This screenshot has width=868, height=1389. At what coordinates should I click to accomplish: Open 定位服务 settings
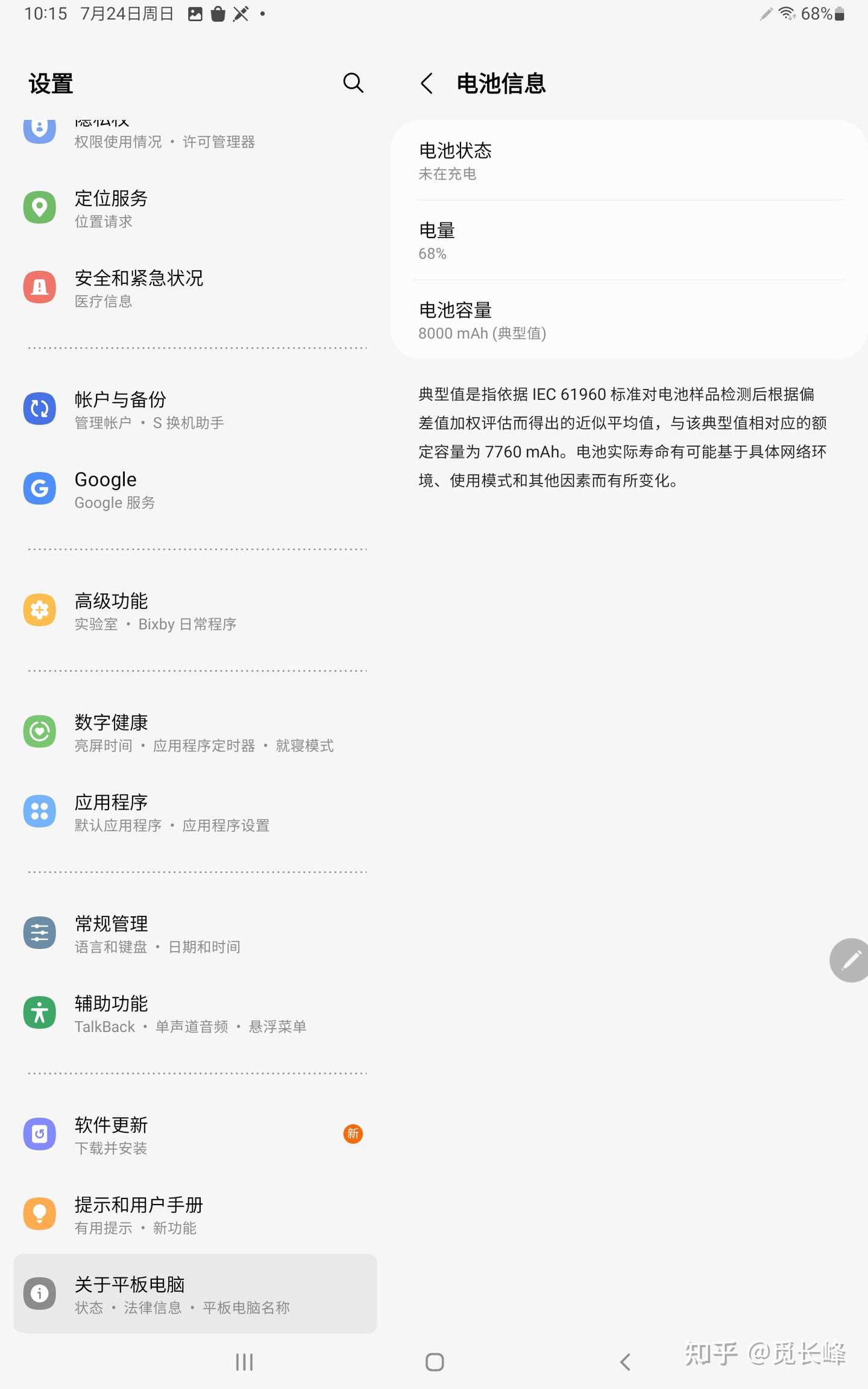(195, 208)
